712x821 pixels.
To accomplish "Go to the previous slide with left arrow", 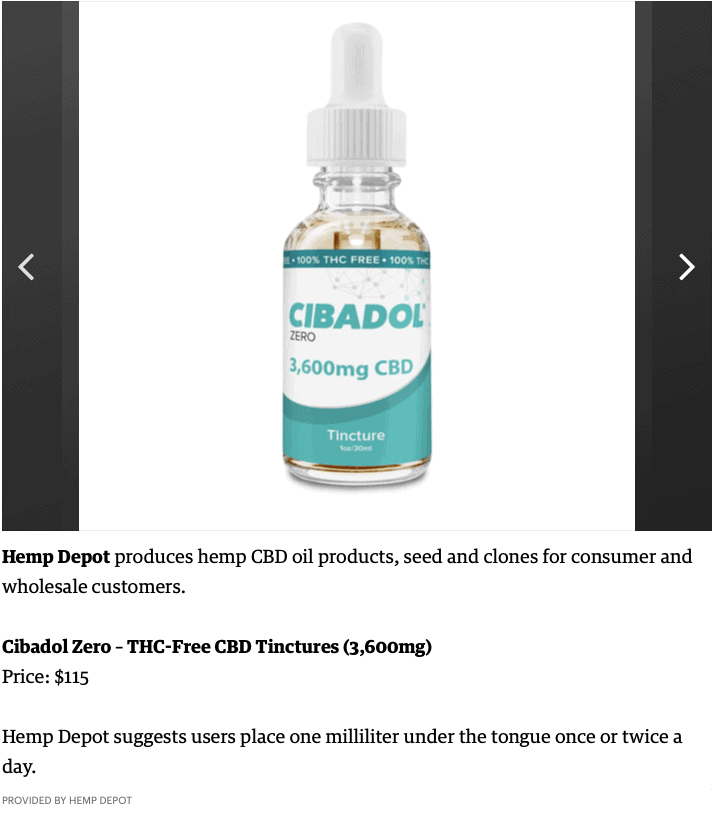I will (27, 267).
